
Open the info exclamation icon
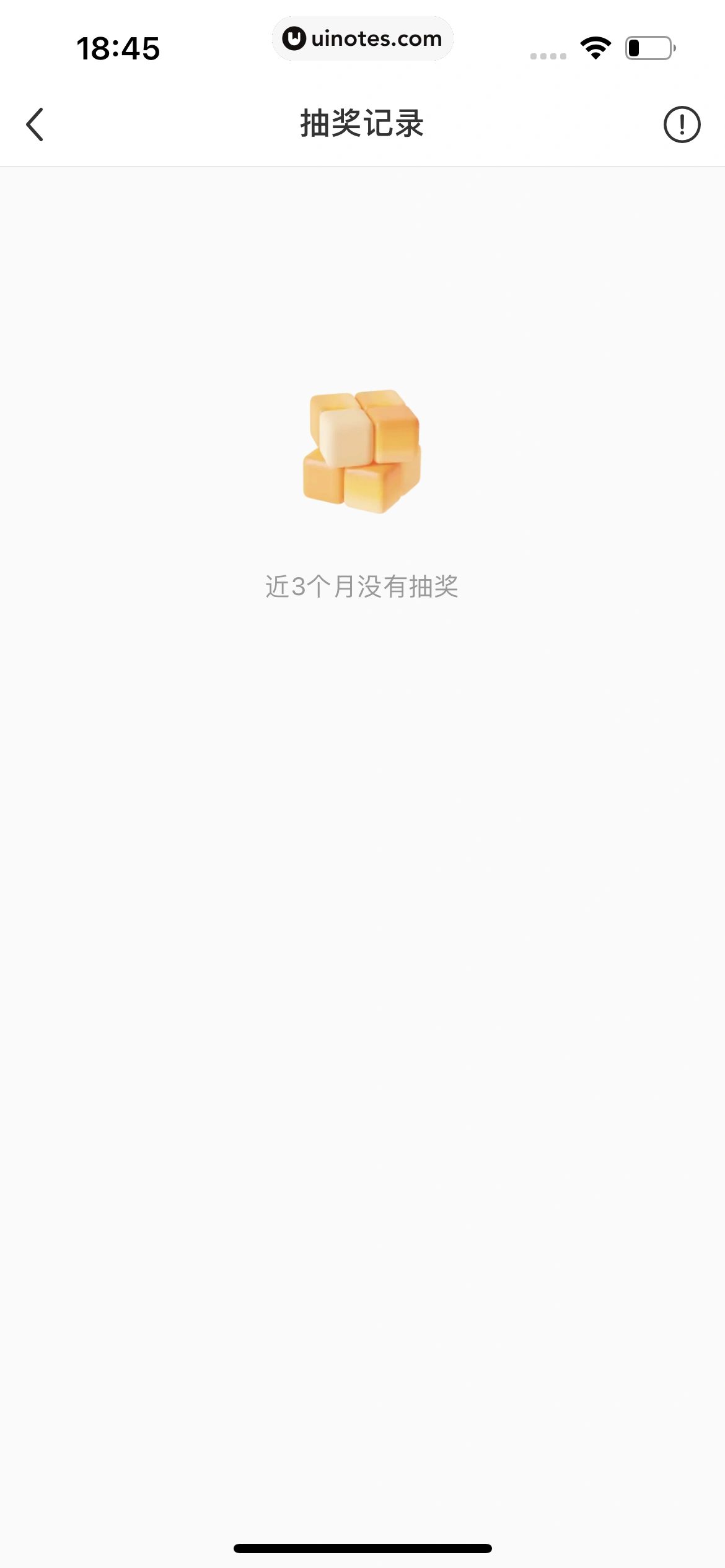point(682,124)
